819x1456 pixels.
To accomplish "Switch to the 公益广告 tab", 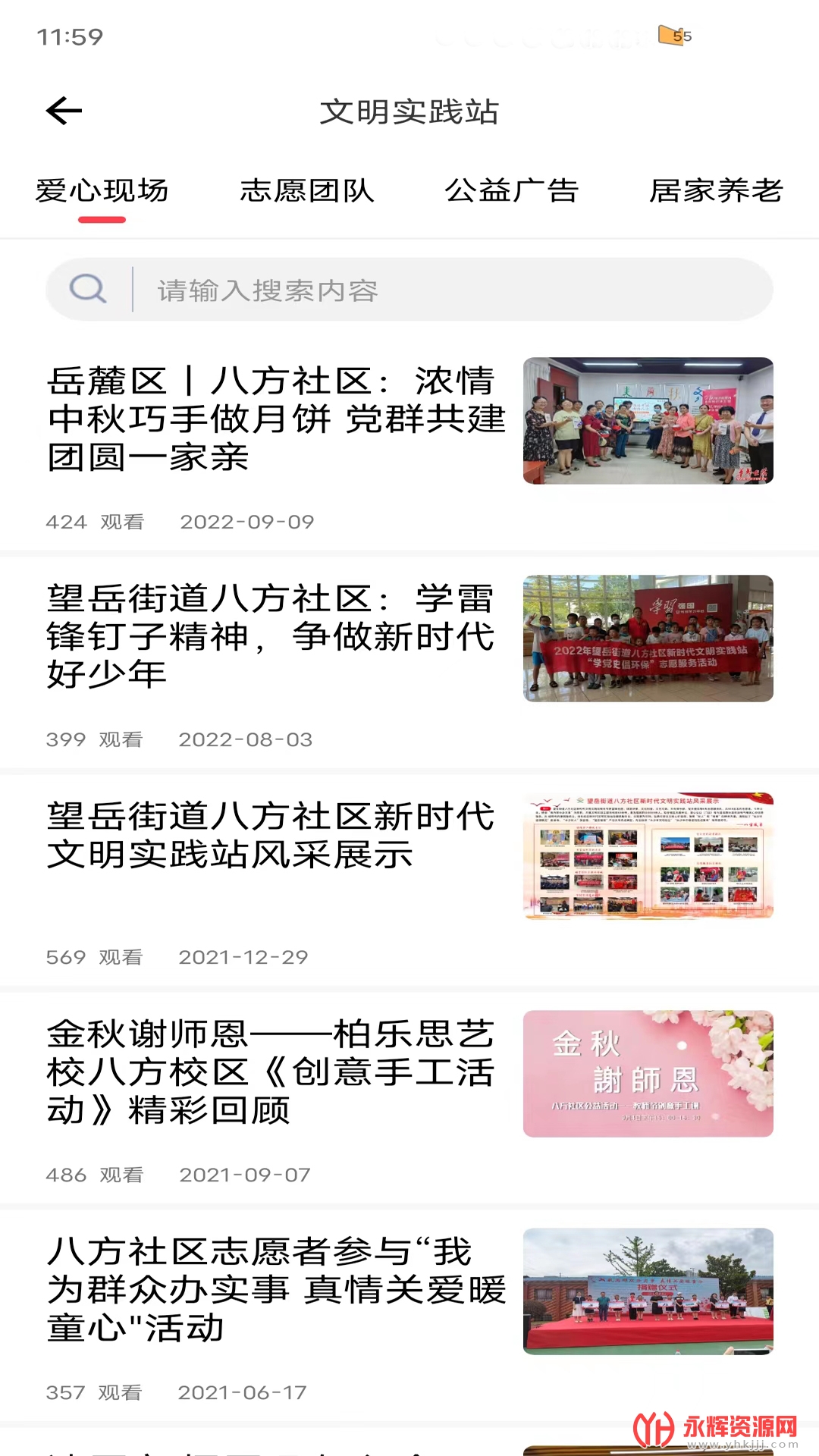I will 511,191.
